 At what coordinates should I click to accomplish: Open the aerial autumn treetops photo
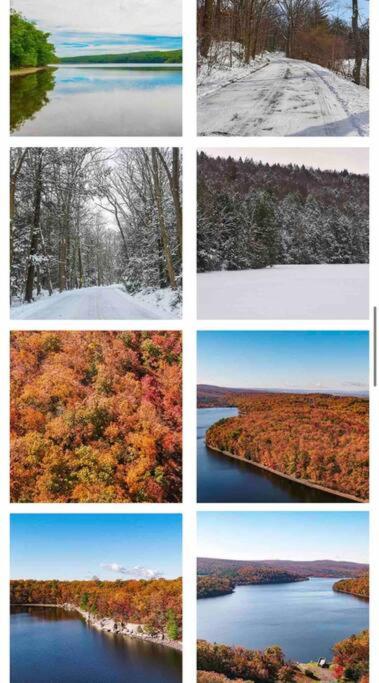(x=96, y=416)
